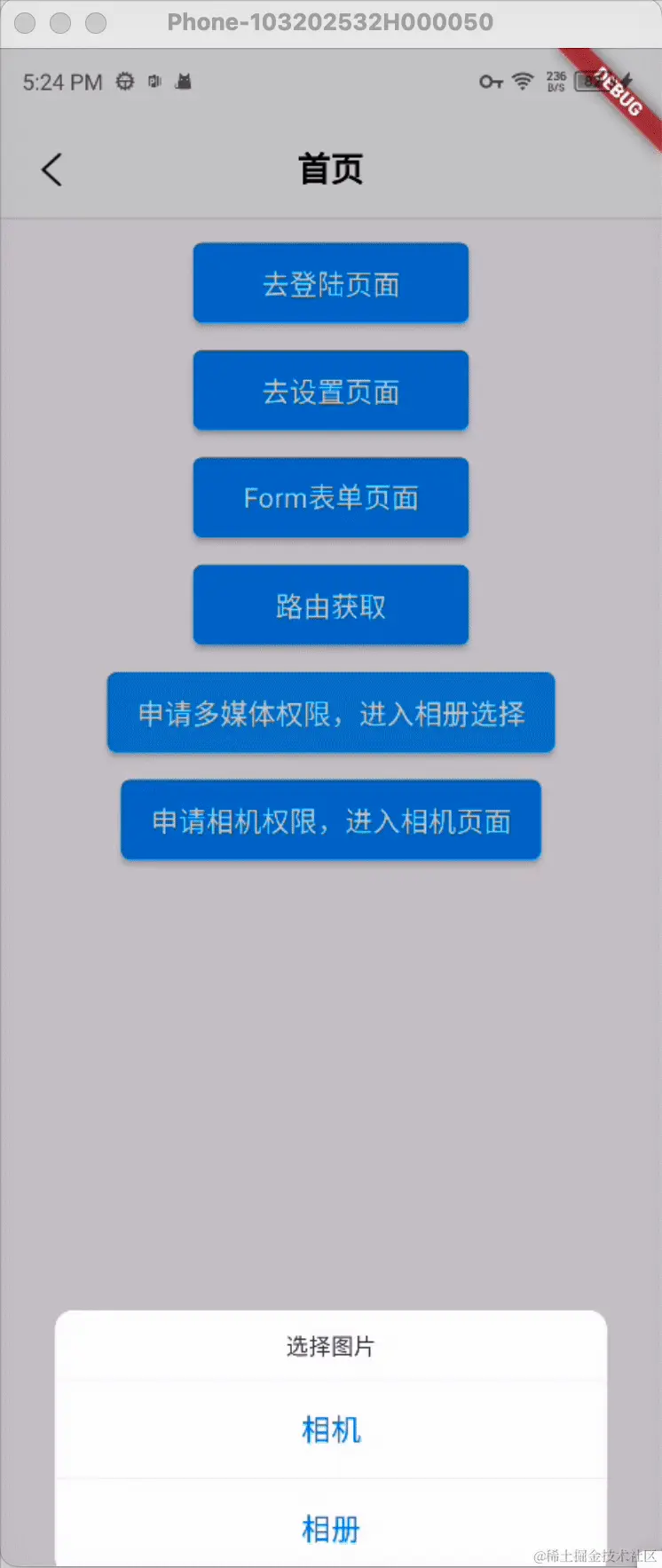Open the Form表单页面 button

331,498
